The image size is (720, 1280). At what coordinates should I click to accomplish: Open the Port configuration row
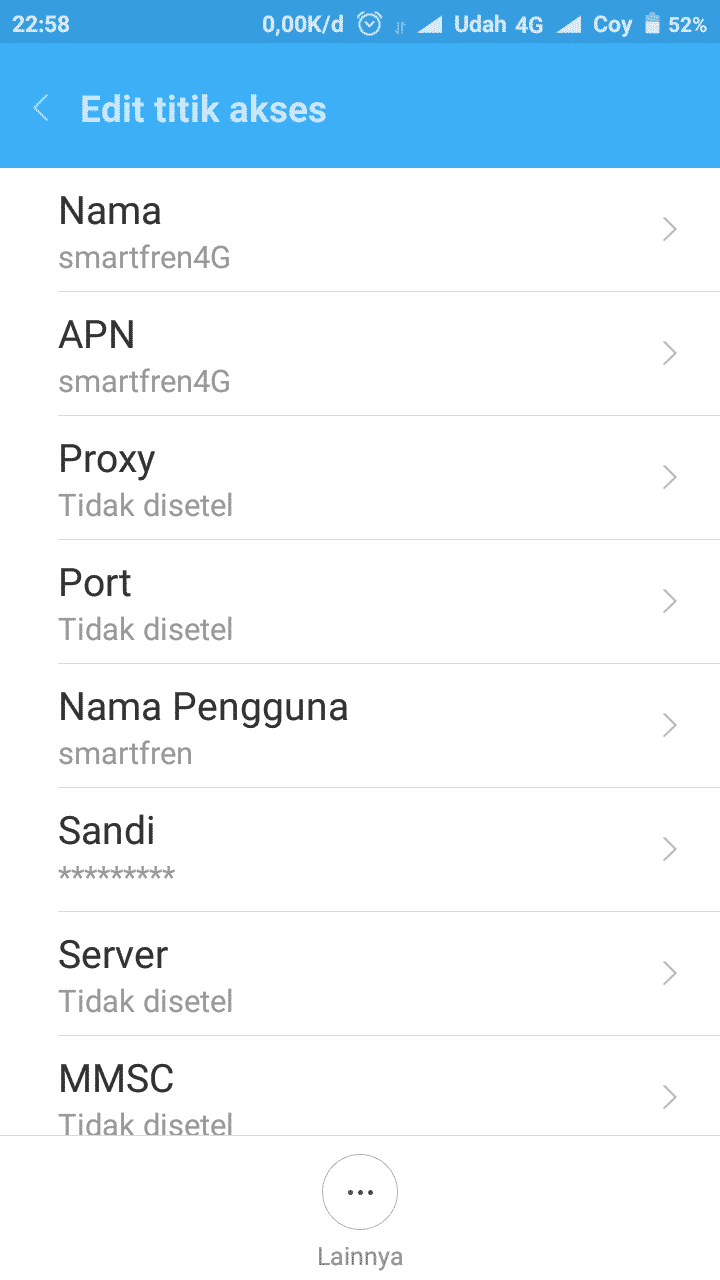pyautogui.click(x=360, y=602)
